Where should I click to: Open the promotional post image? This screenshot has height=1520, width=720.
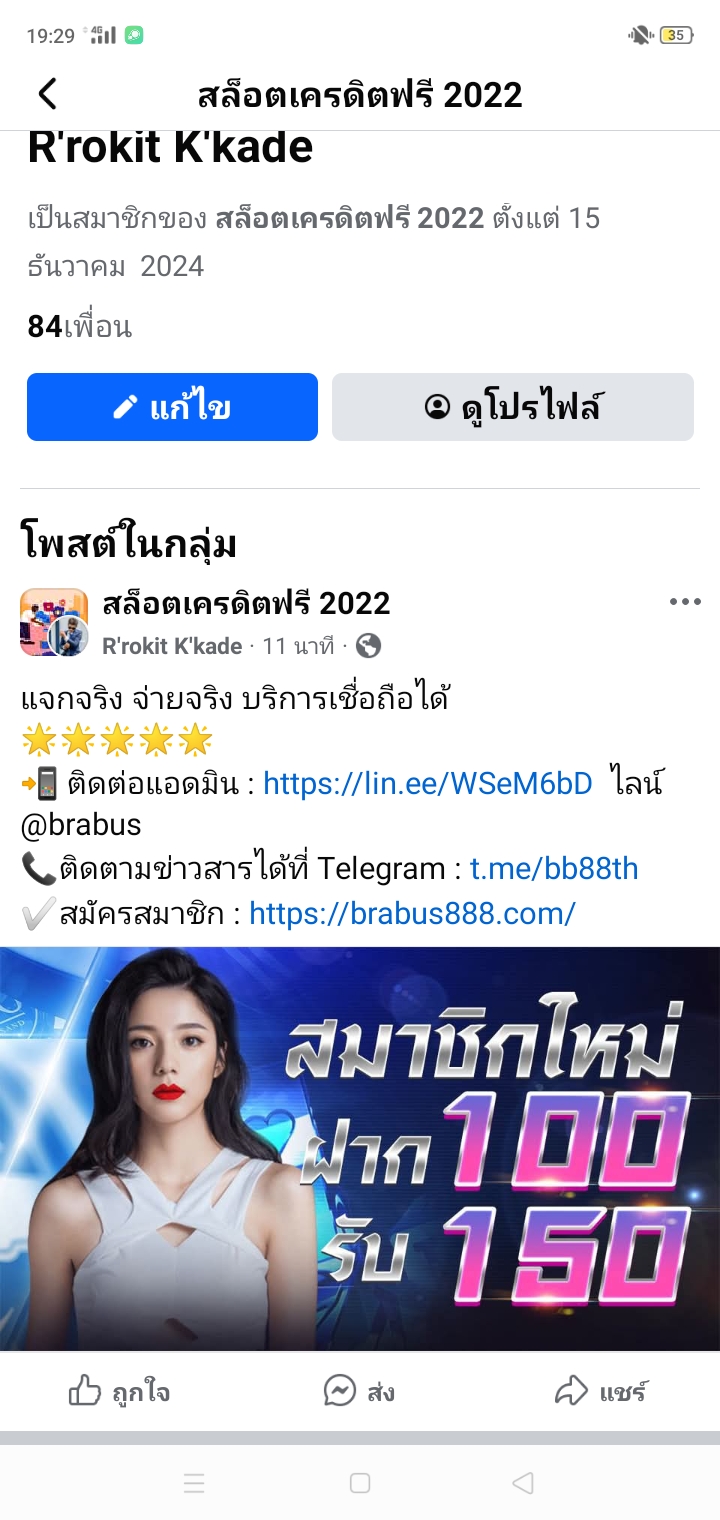tap(360, 1148)
